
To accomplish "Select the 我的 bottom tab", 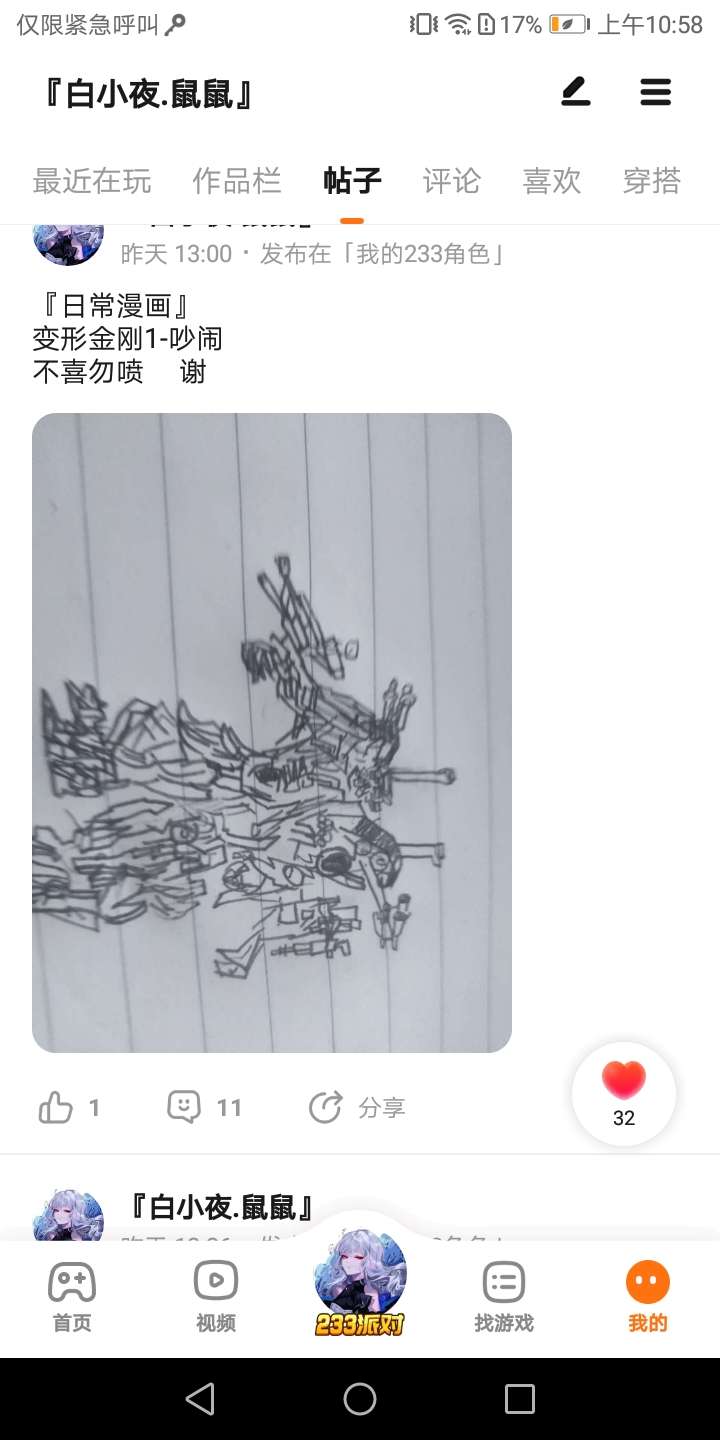I will [648, 1297].
